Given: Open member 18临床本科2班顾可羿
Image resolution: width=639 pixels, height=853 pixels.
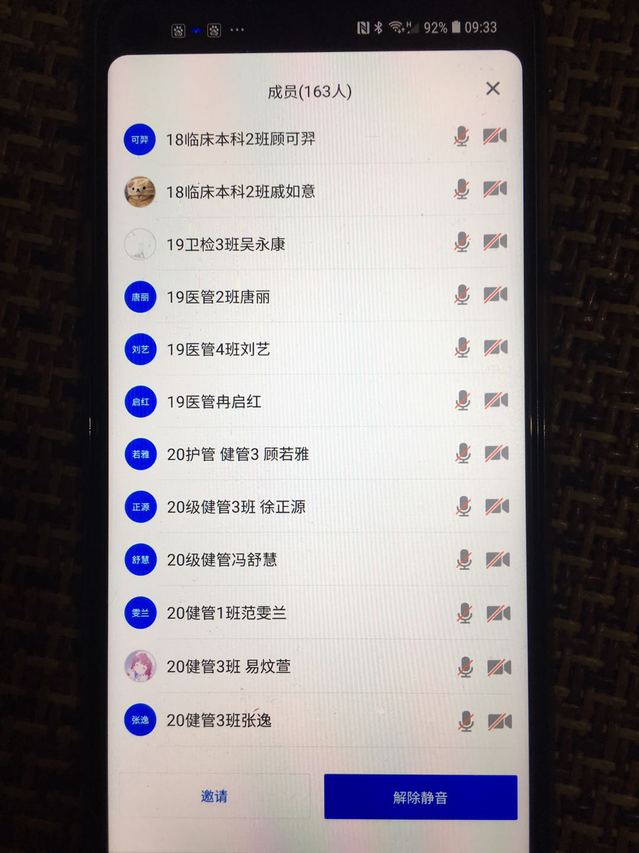Looking at the screenshot, I should click(240, 139).
